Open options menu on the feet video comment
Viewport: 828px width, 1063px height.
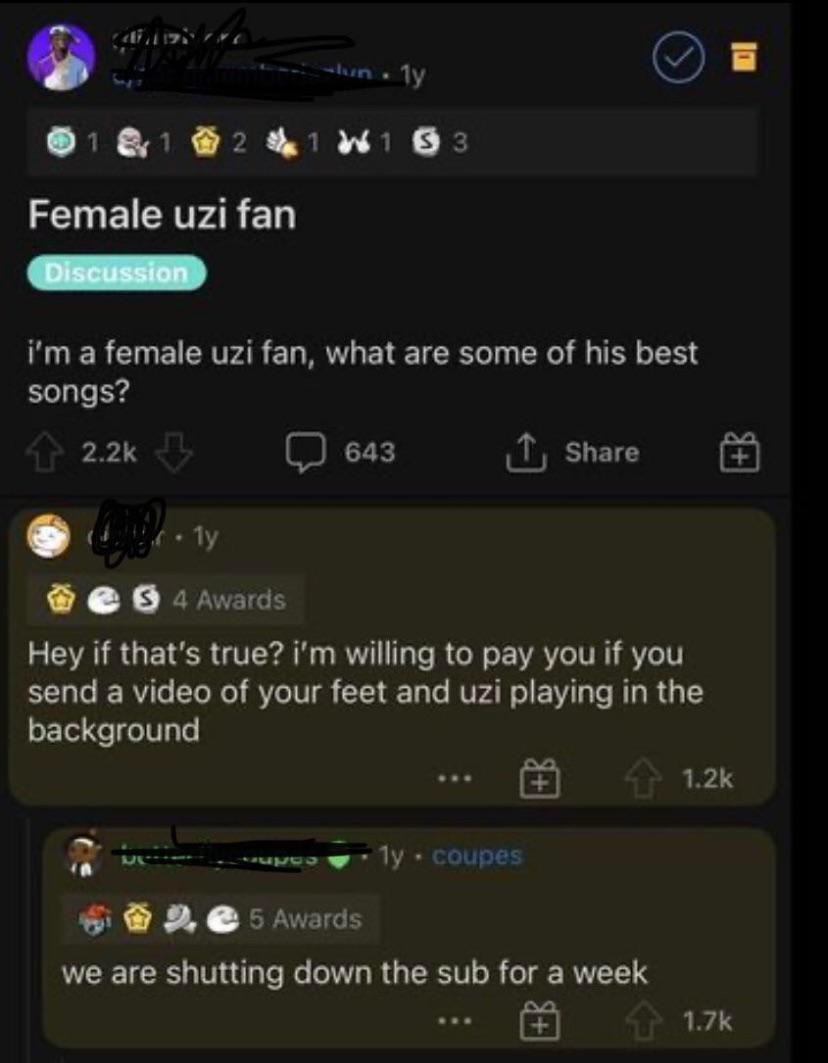pos(461,777)
